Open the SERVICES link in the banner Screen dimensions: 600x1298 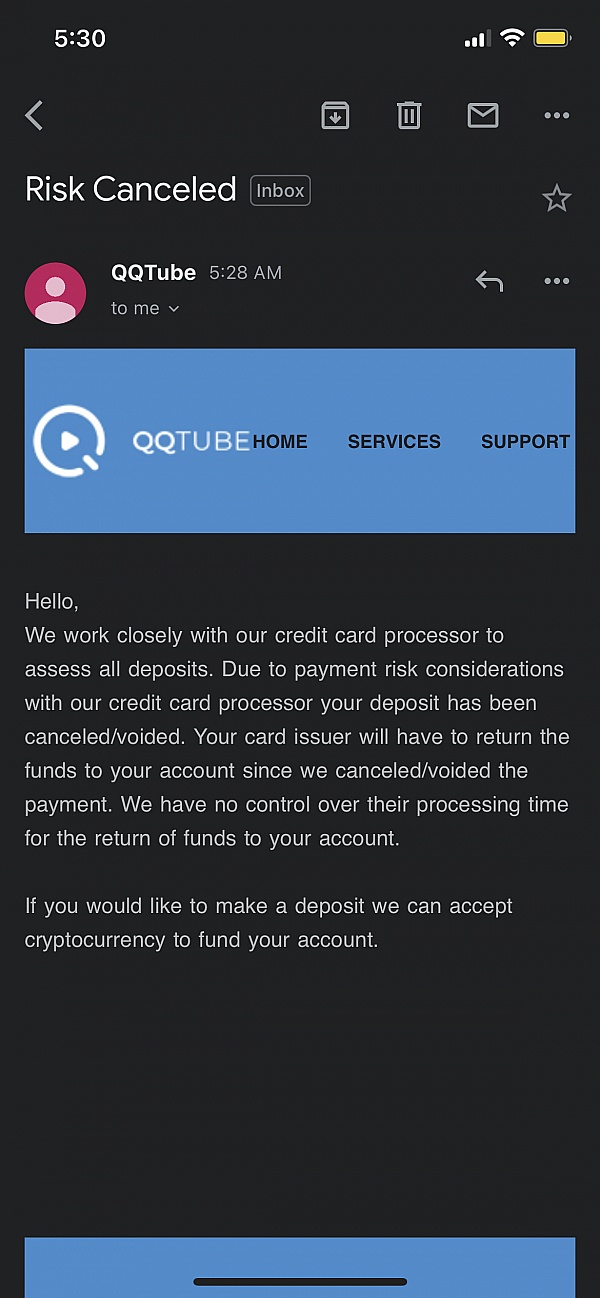[x=394, y=442]
